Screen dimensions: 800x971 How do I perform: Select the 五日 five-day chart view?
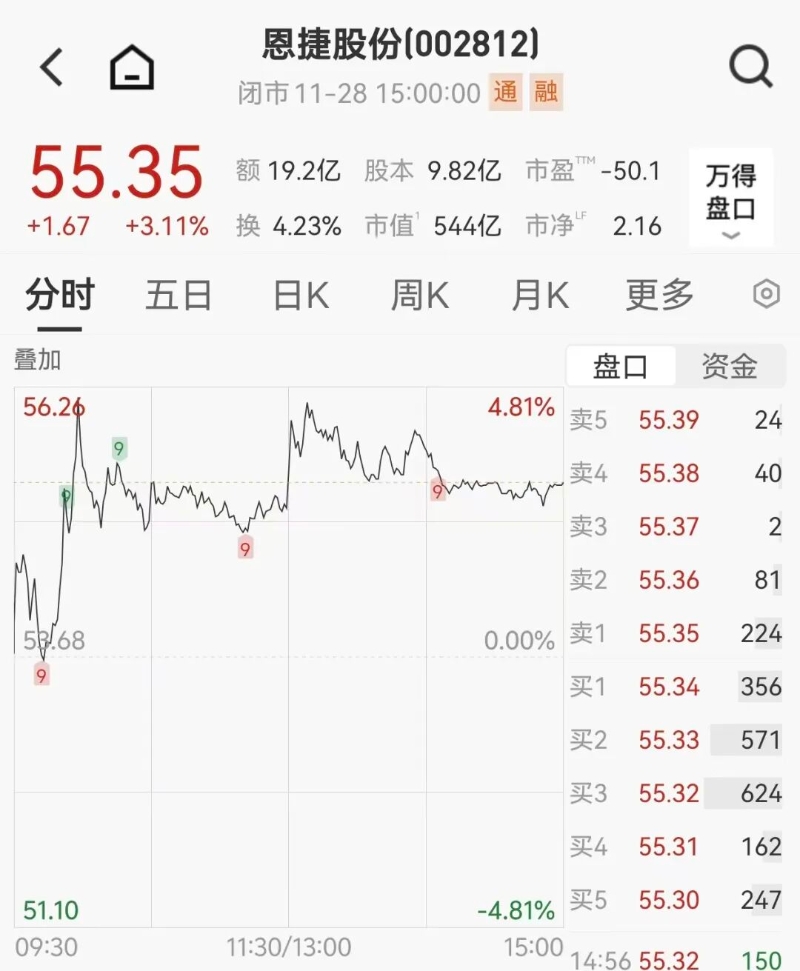point(178,295)
